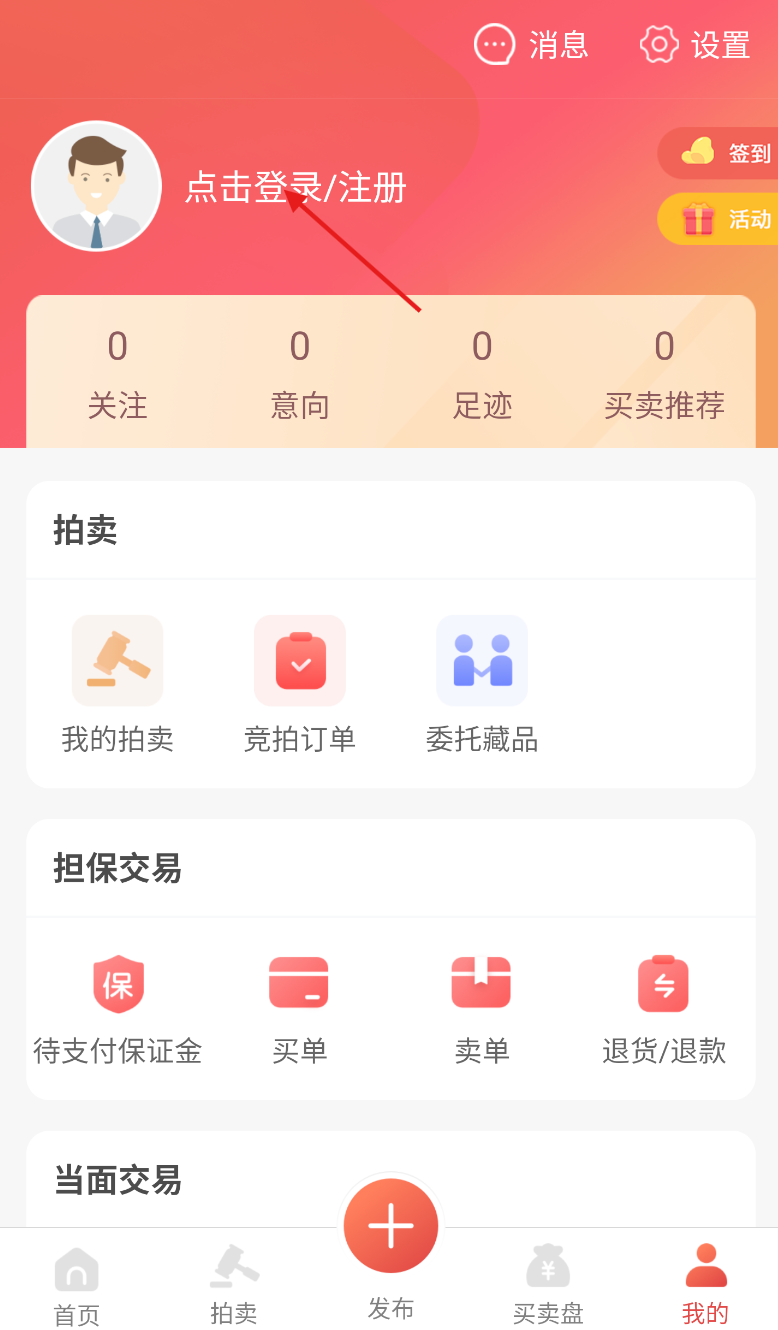The height and width of the screenshot is (1330, 778).
Task: Open 买卖推荐 recommendations
Action: 664,375
